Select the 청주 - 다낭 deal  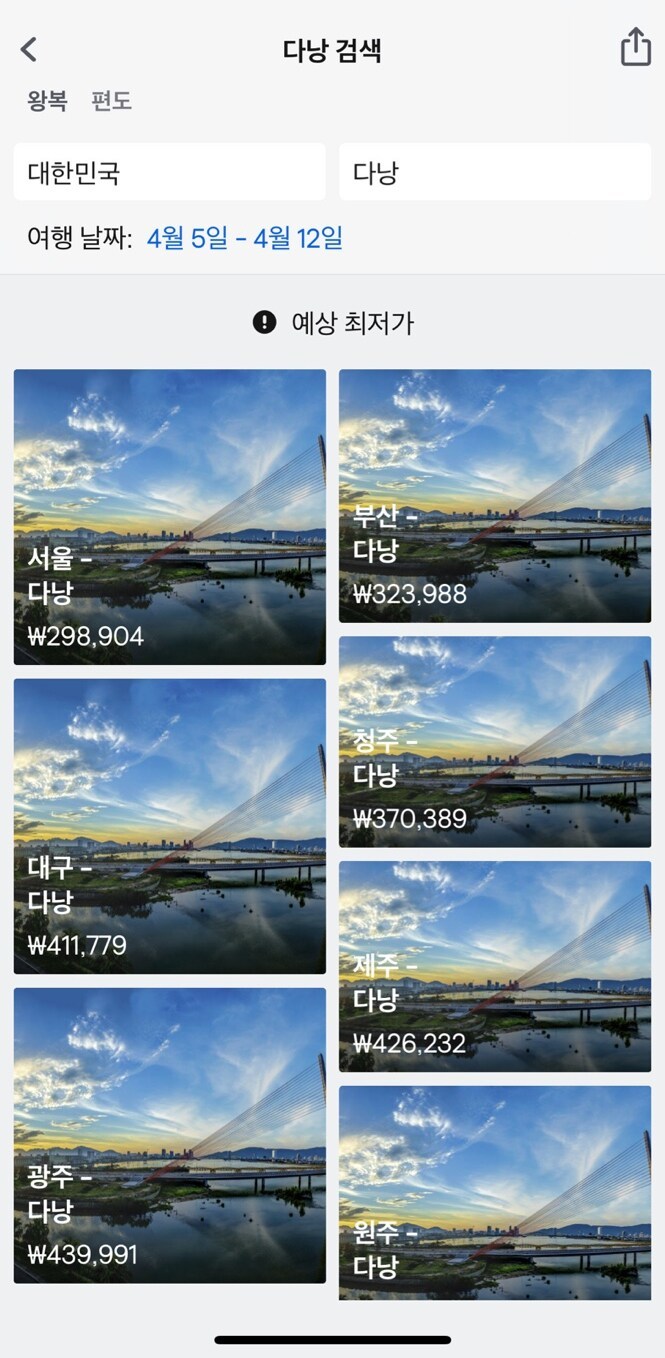point(494,741)
